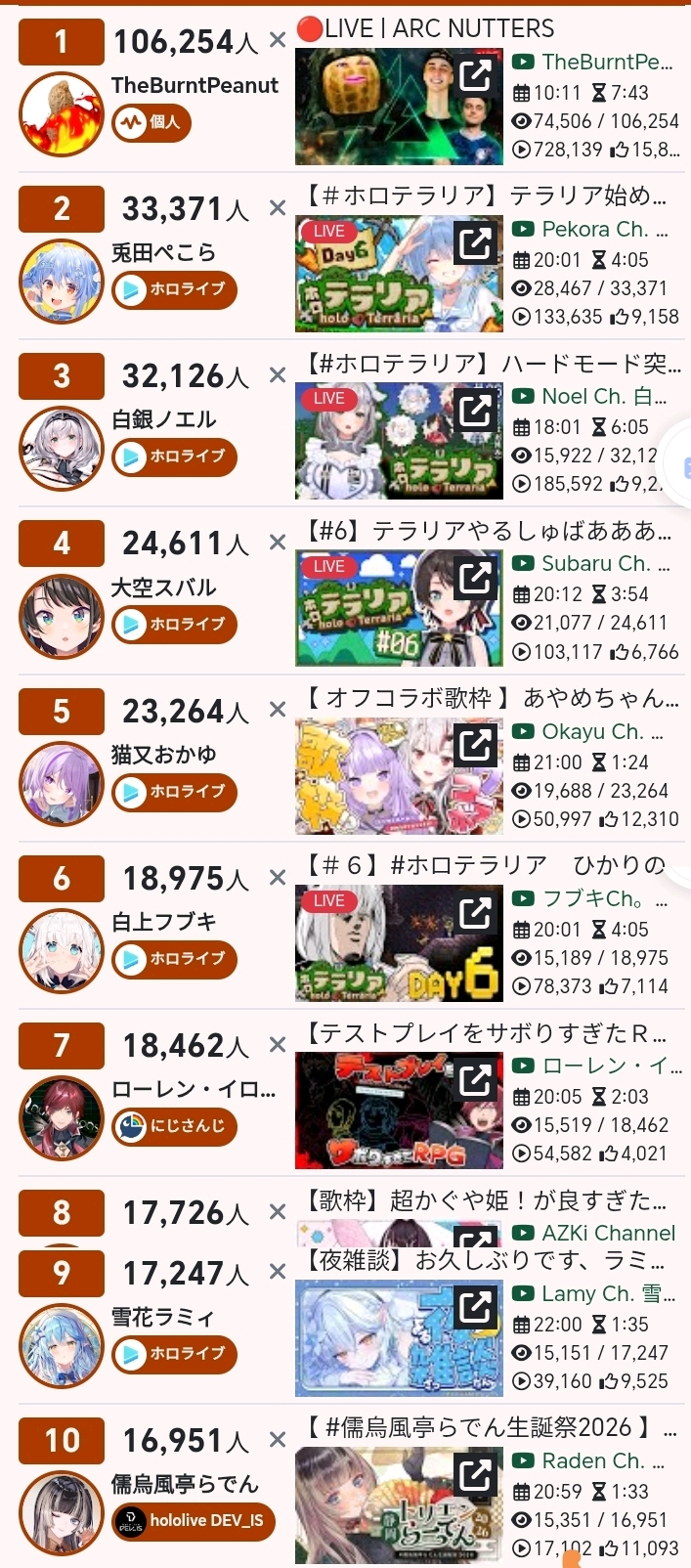Select hololive DEV_IS chip under 儒烏風亭らでん

point(193,1521)
